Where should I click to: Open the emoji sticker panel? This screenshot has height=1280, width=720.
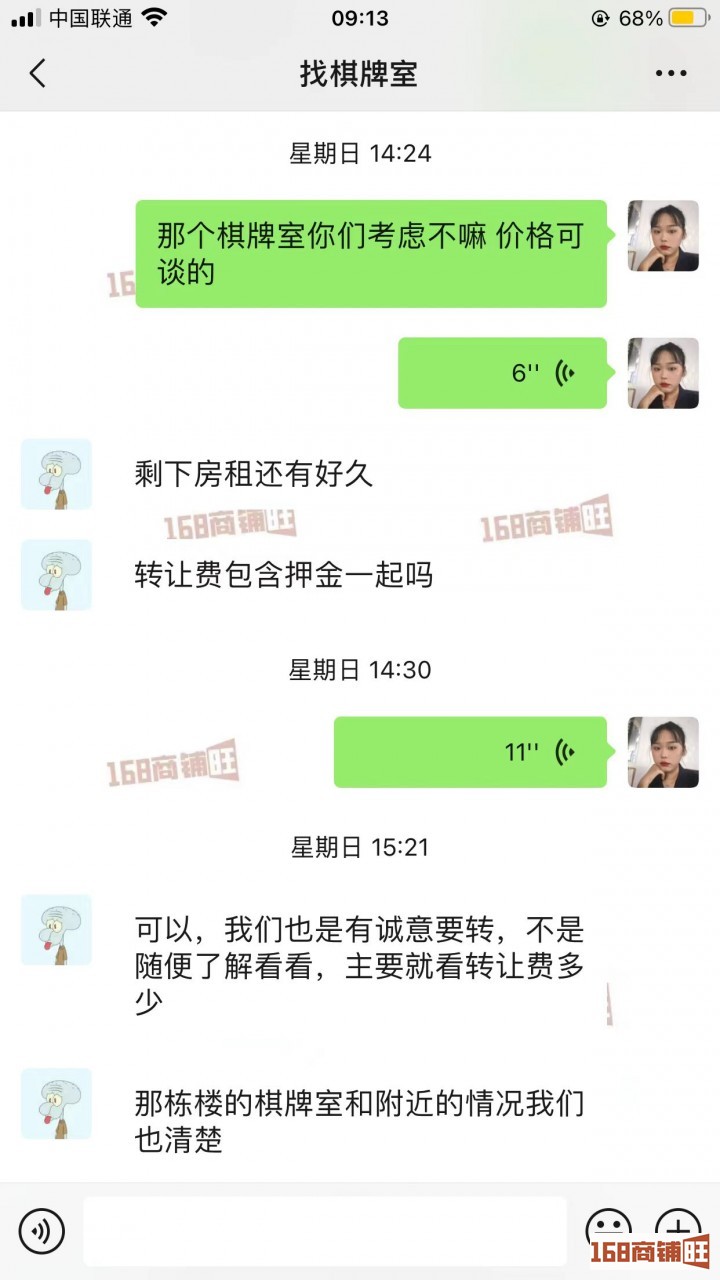pos(608,1228)
